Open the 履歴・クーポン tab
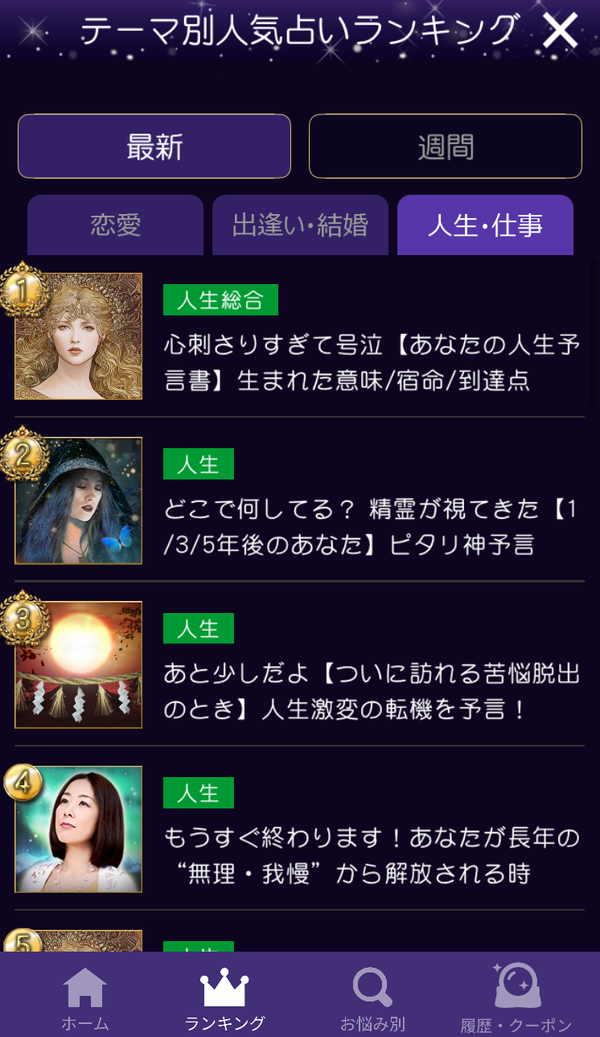The height and width of the screenshot is (1037, 600). click(516, 997)
